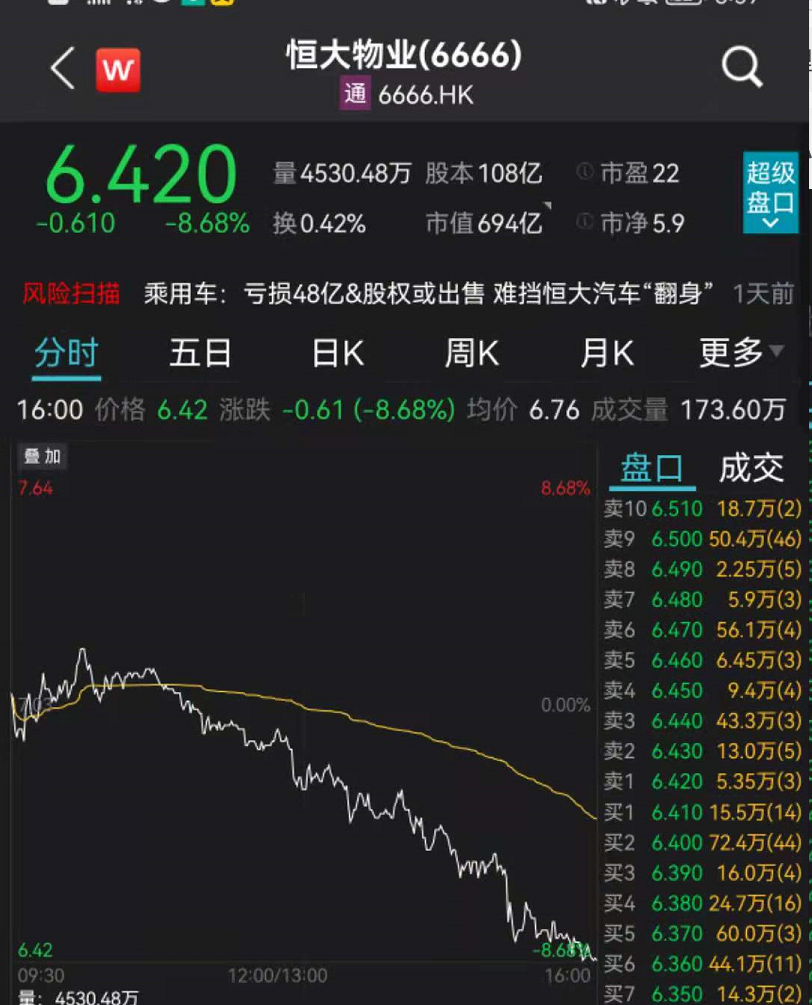
Task: Select the 五日 five-day chart
Action: (x=200, y=353)
